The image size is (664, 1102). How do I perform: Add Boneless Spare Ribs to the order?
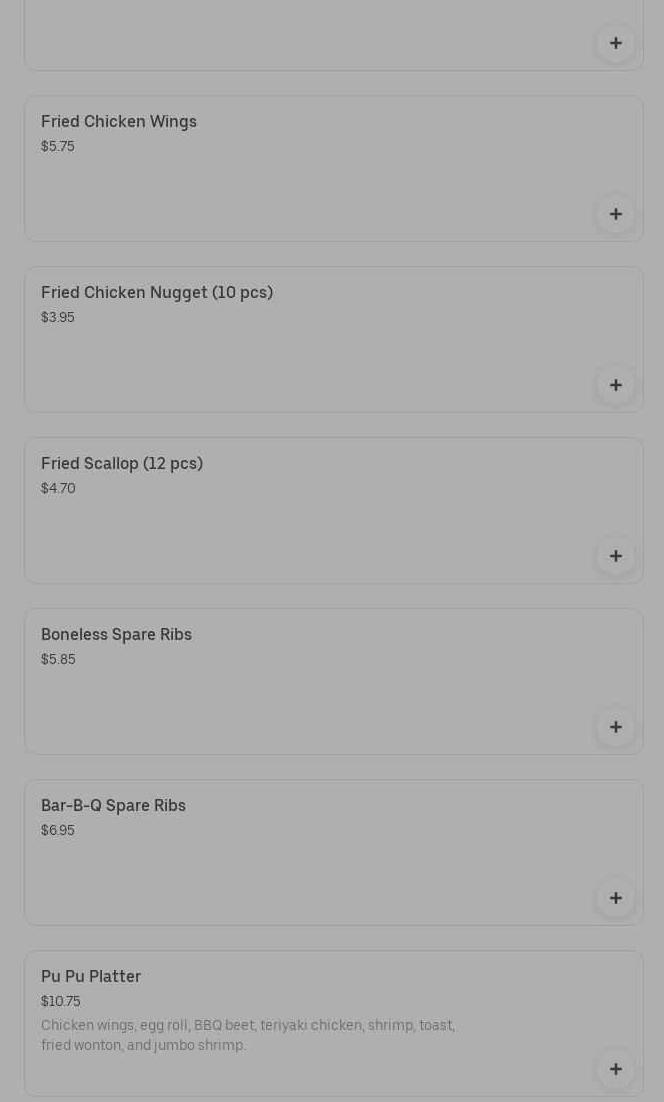click(x=615, y=727)
